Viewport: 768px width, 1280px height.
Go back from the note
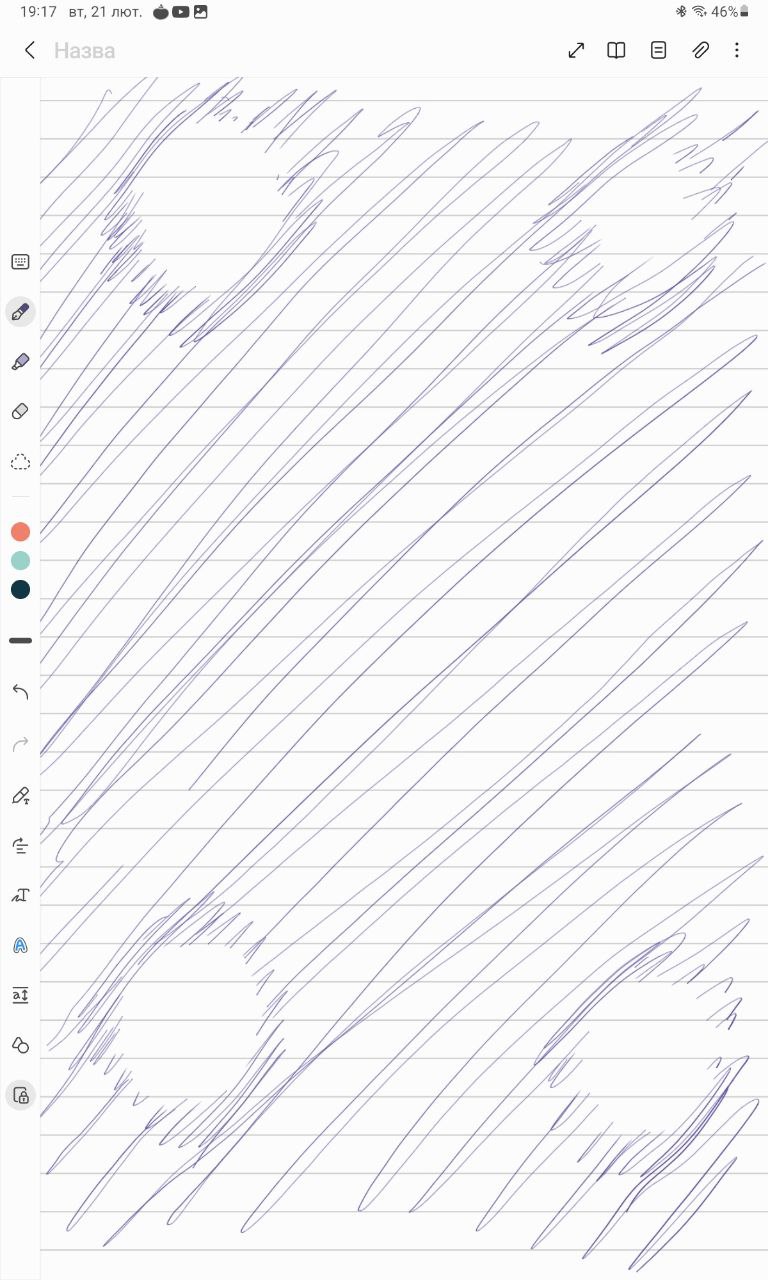click(30, 50)
